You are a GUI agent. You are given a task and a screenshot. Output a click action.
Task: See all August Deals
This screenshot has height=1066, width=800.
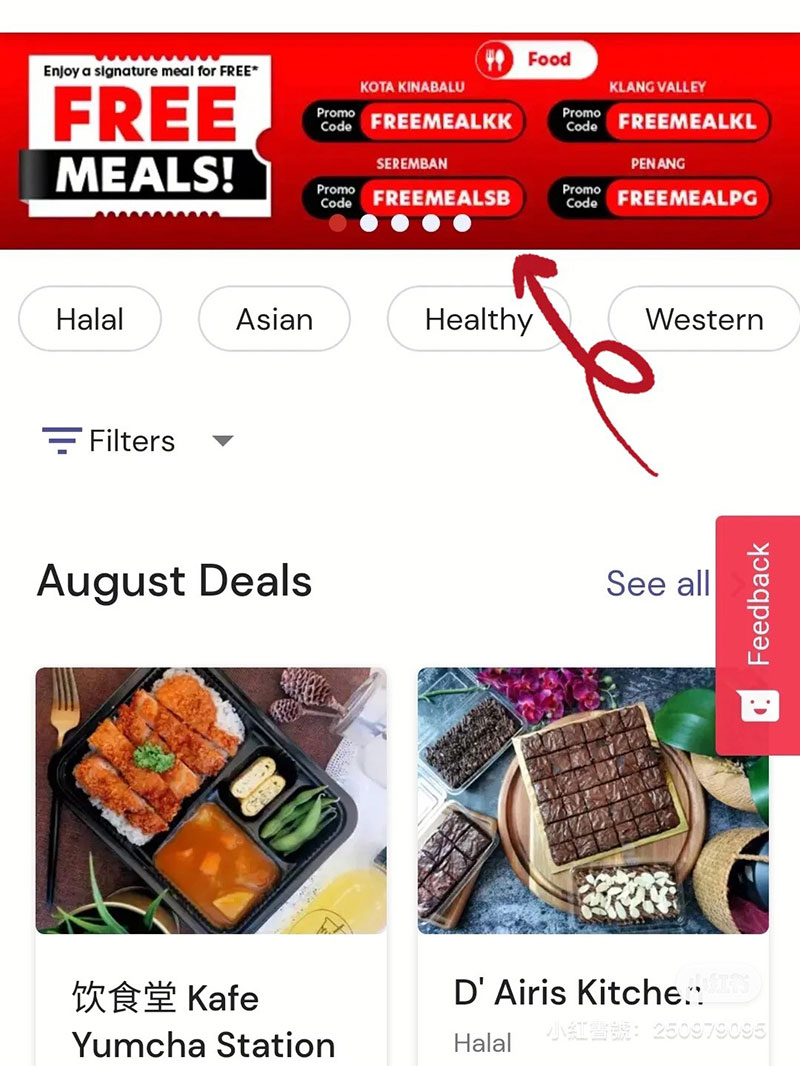tap(657, 583)
